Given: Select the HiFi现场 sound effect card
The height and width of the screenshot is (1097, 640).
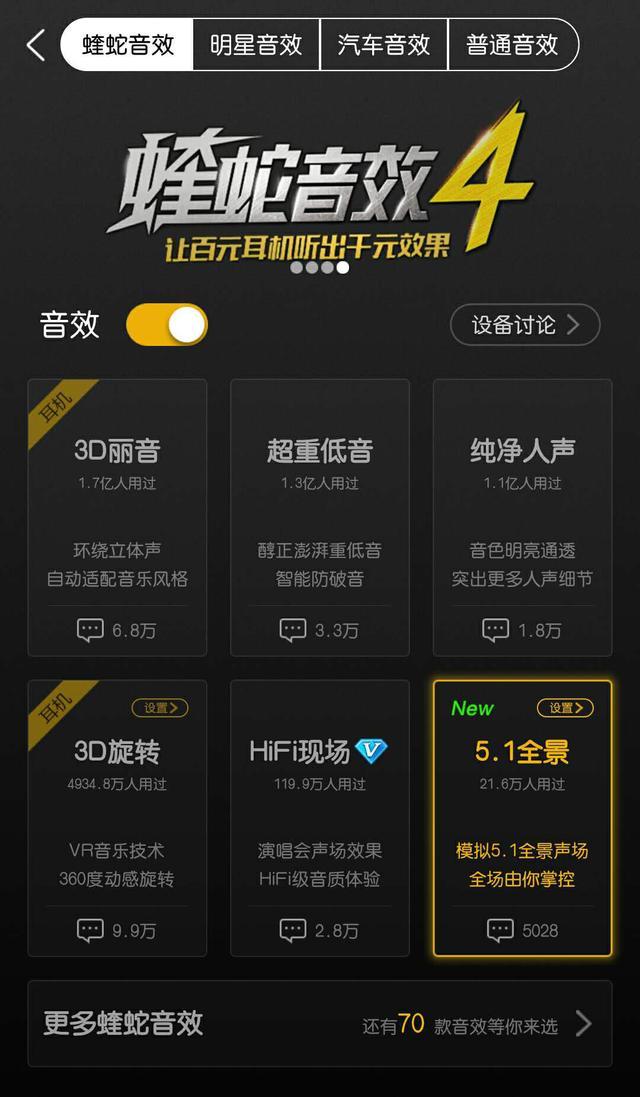Looking at the screenshot, I should click(320, 818).
